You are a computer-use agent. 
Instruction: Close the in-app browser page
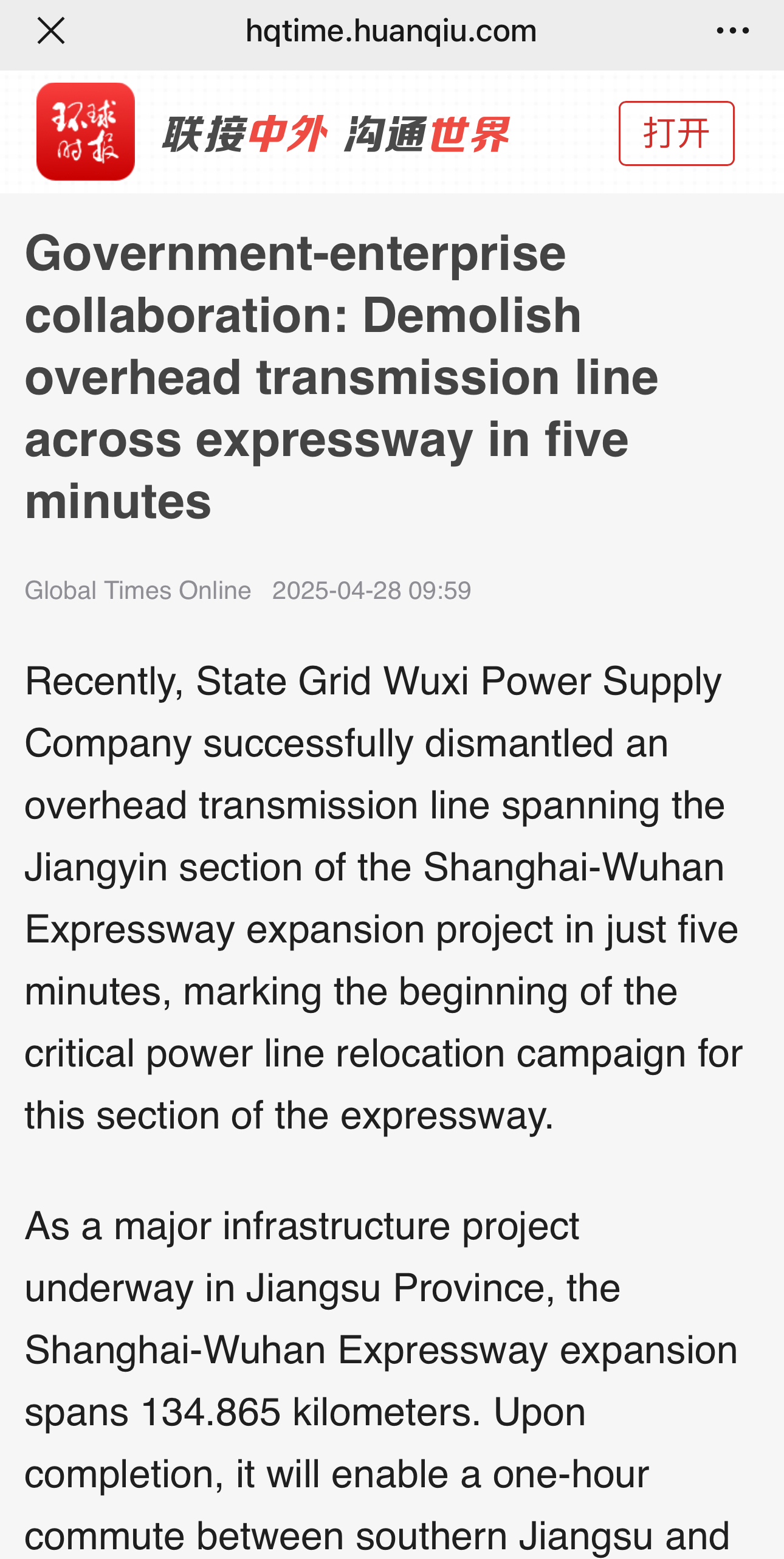tap(51, 30)
